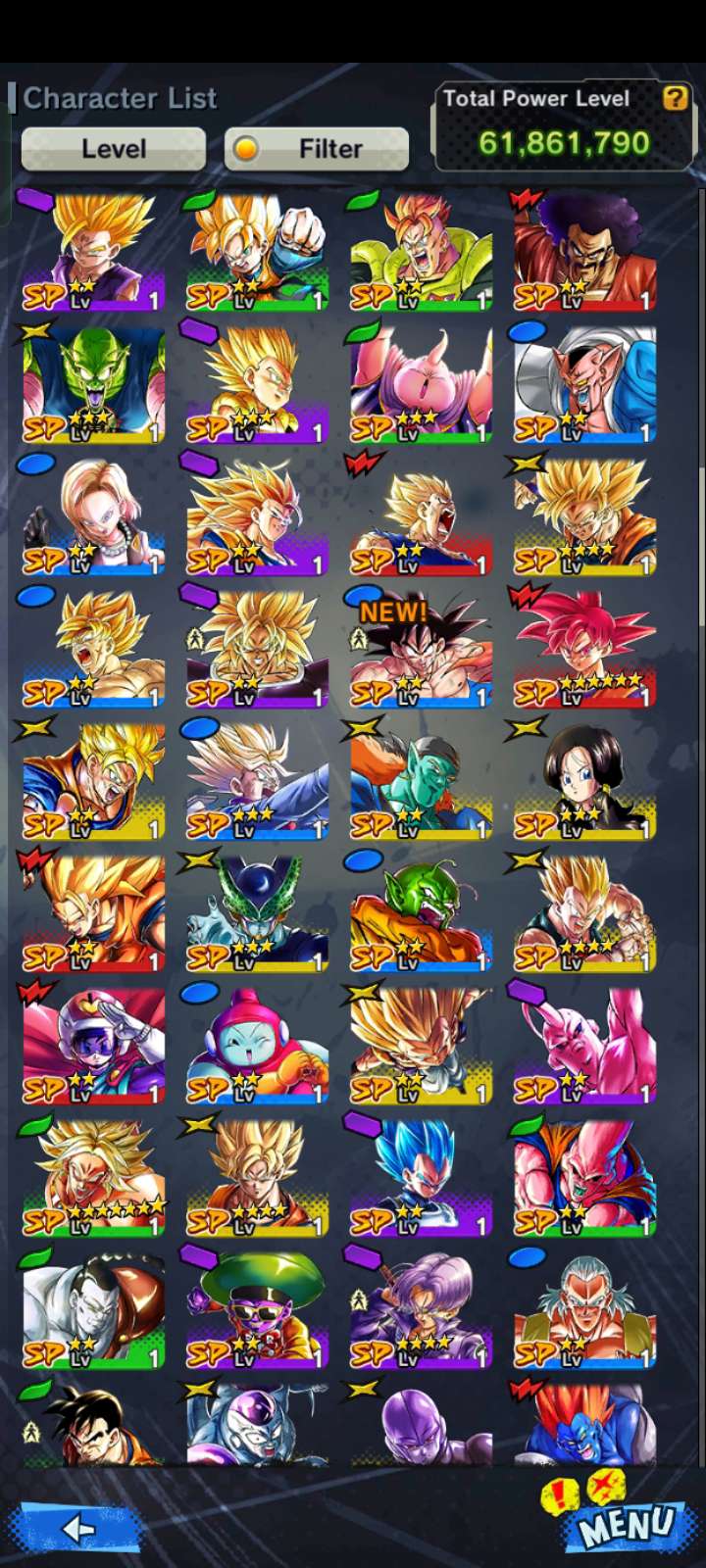Screen dimensions: 706x1568
Task: Select the saluting Great Saiyaman card
Action: click(93, 1045)
